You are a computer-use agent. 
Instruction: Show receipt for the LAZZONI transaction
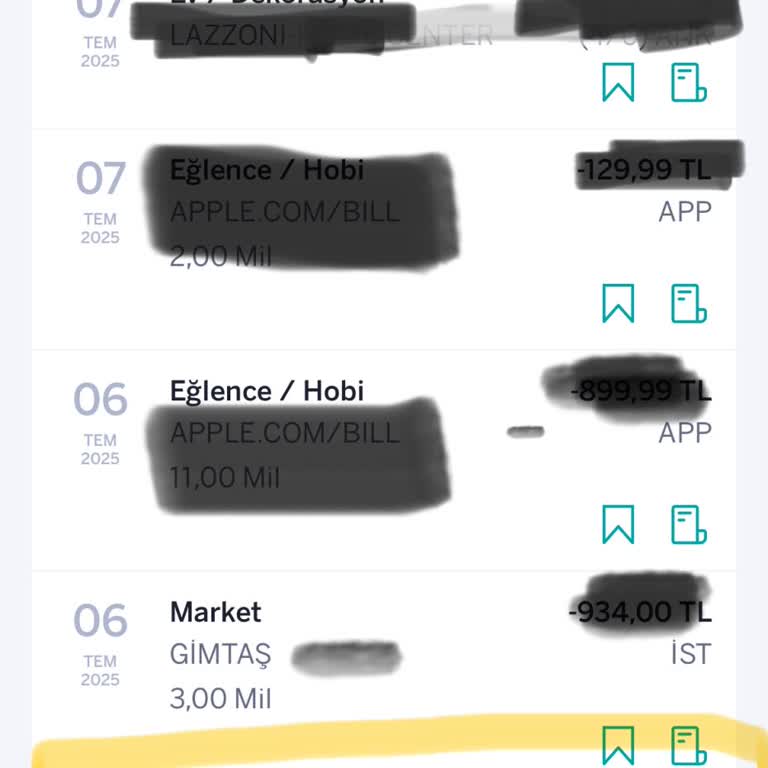coord(688,82)
